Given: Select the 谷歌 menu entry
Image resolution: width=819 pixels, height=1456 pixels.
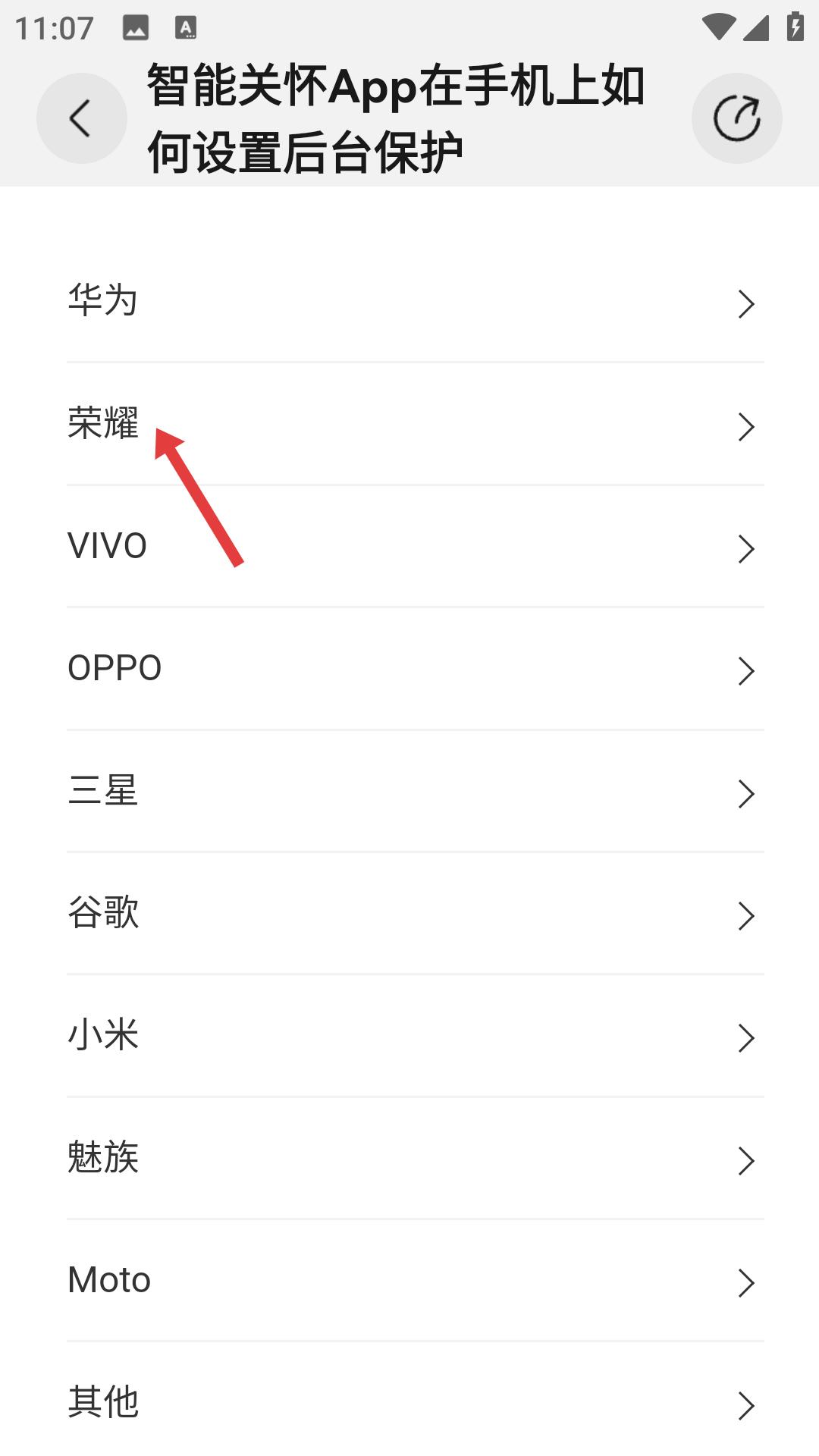Looking at the screenshot, I should [409, 914].
